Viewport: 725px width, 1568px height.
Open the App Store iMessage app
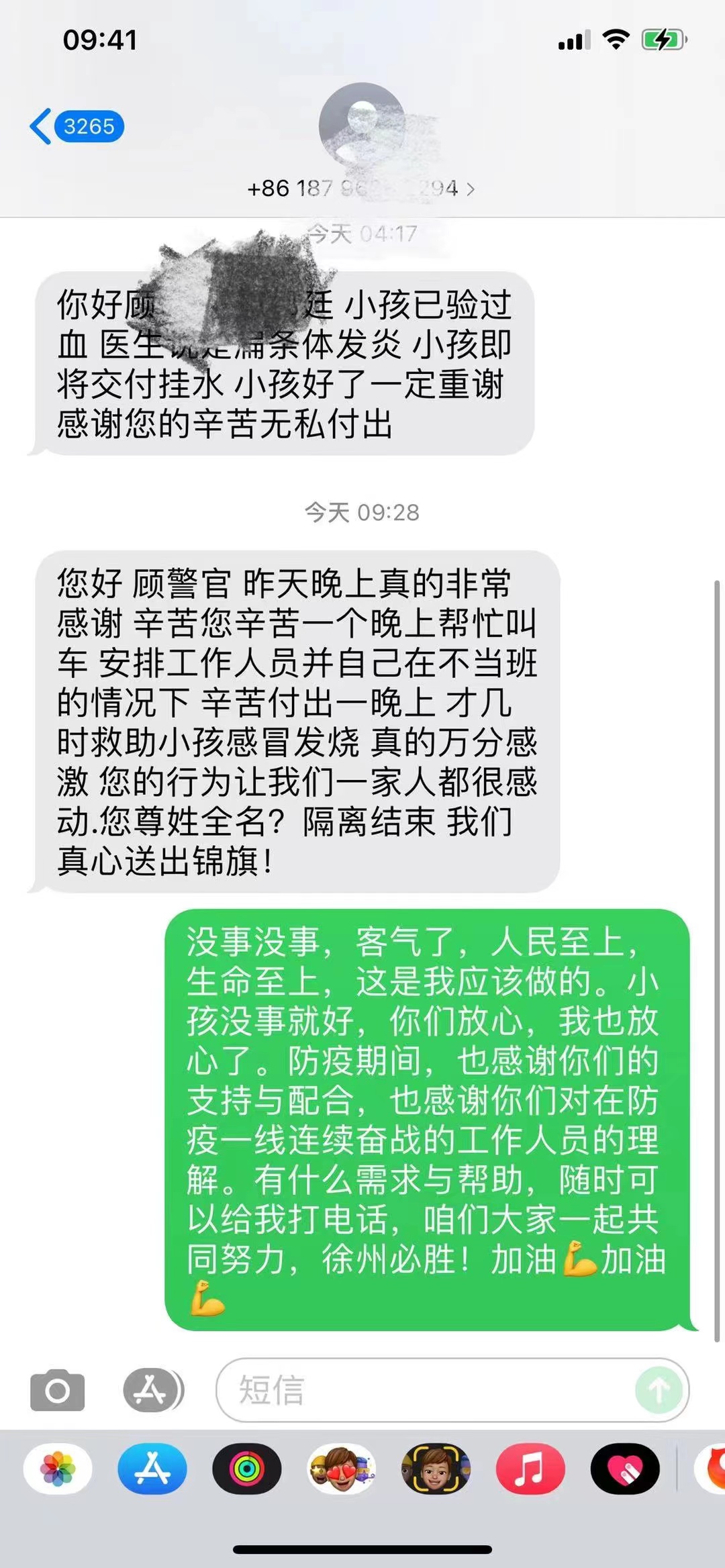pos(152,1469)
